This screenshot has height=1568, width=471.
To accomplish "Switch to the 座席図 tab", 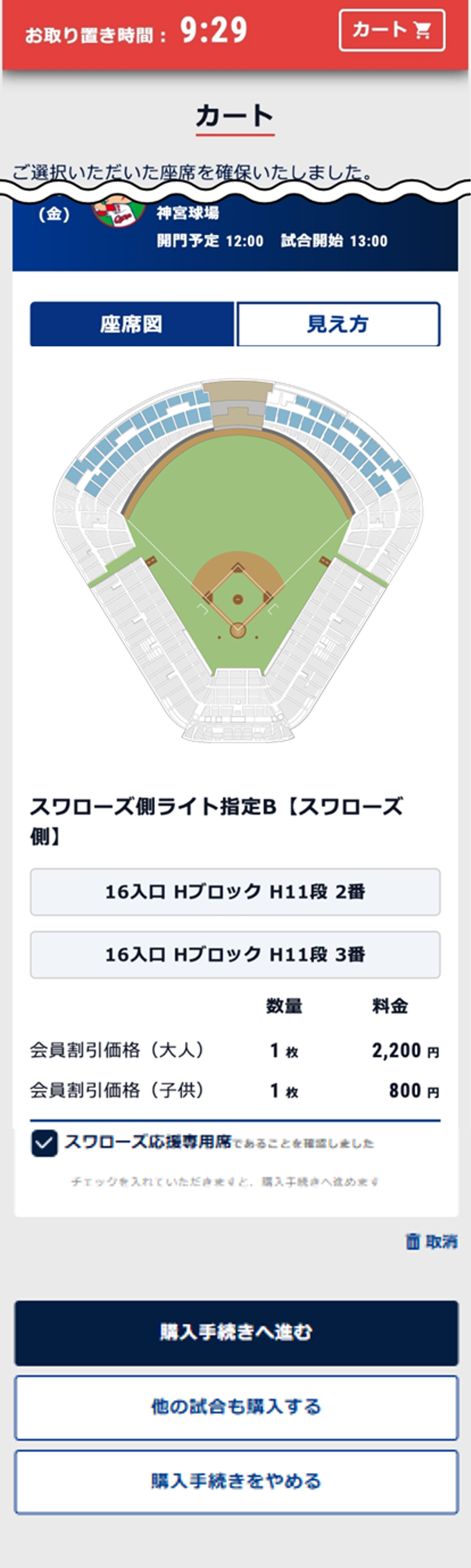I will click(131, 324).
